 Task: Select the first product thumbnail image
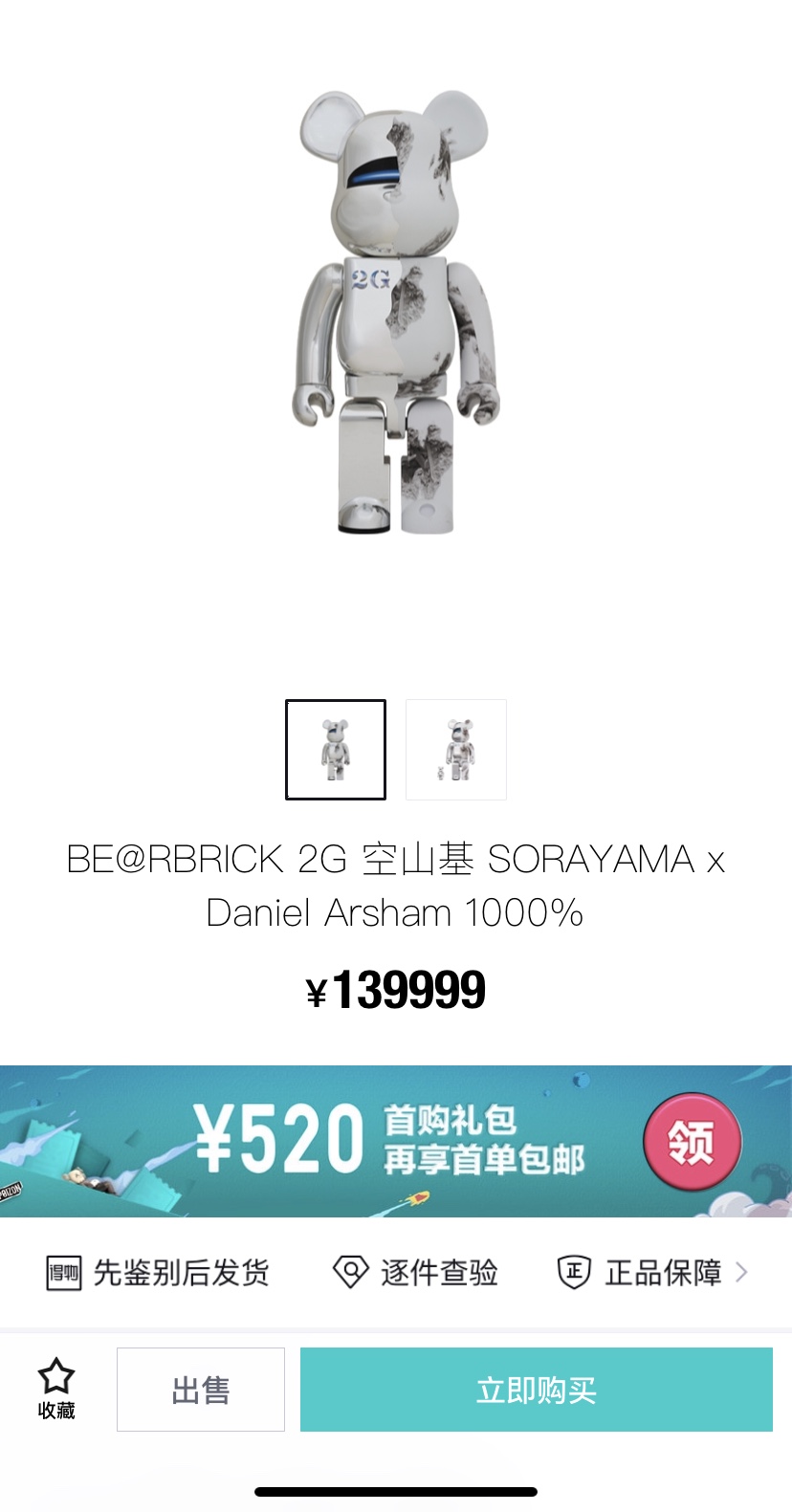(336, 750)
